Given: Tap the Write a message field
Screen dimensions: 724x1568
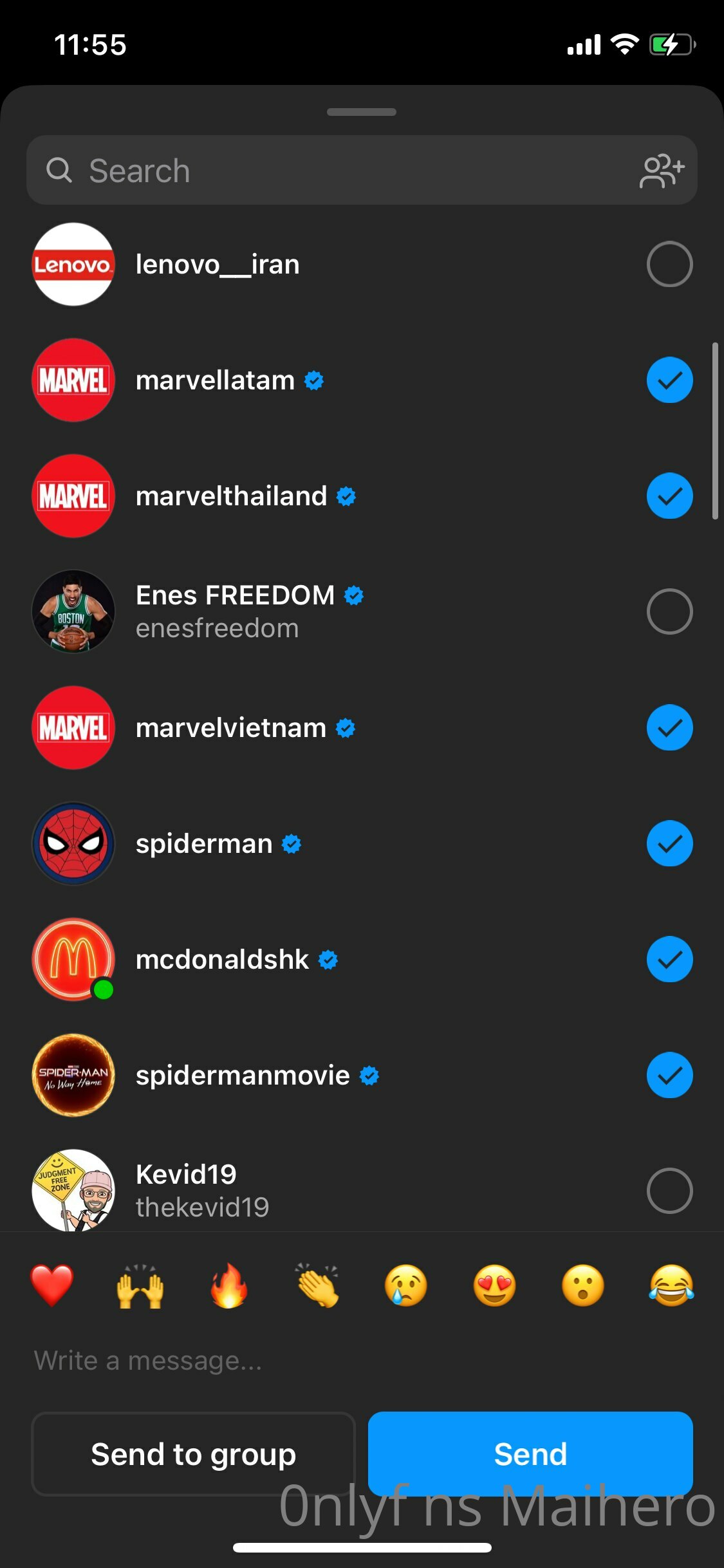Looking at the screenshot, I should coord(362,1361).
